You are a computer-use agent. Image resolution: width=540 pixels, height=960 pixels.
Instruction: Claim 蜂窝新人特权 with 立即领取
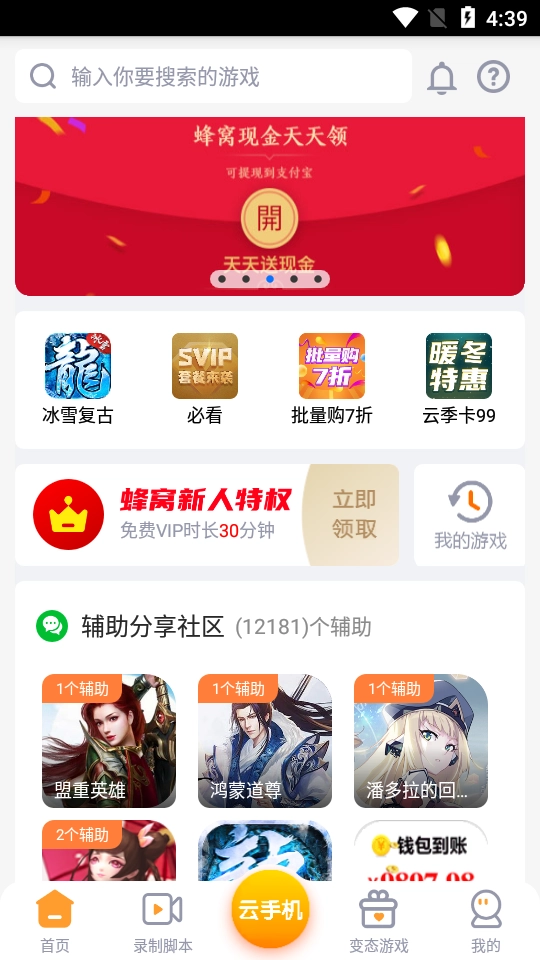(x=354, y=515)
